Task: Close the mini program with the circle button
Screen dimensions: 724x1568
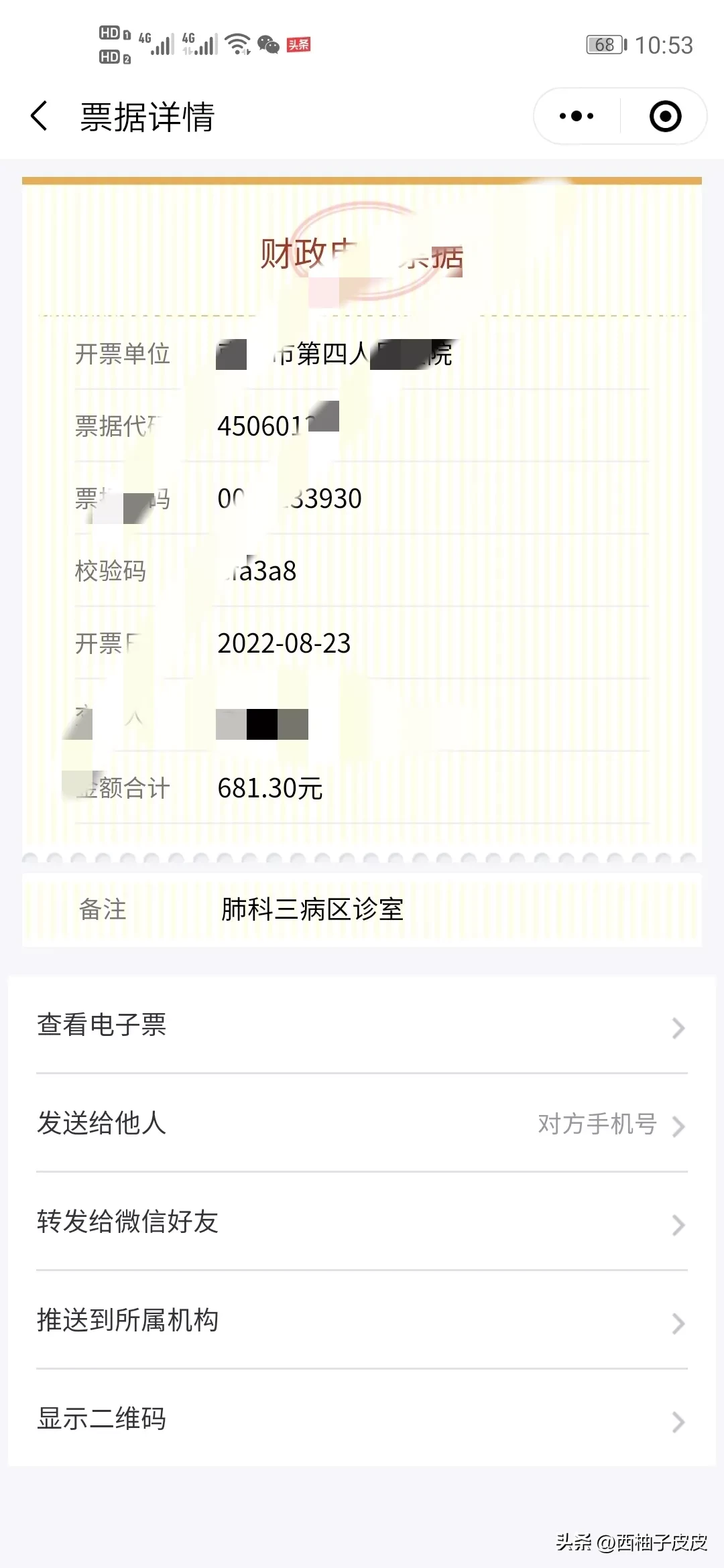Action: click(x=665, y=117)
